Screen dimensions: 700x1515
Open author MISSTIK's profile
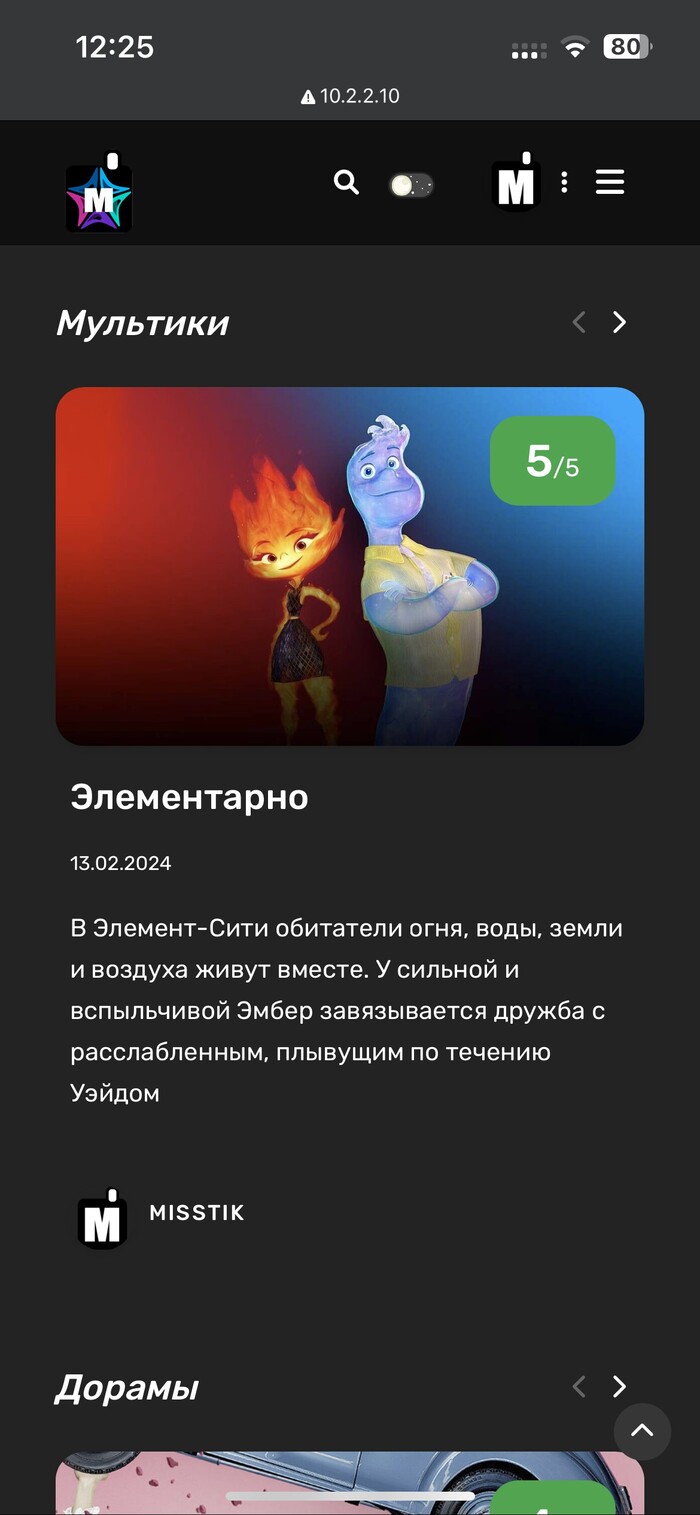click(x=196, y=1213)
